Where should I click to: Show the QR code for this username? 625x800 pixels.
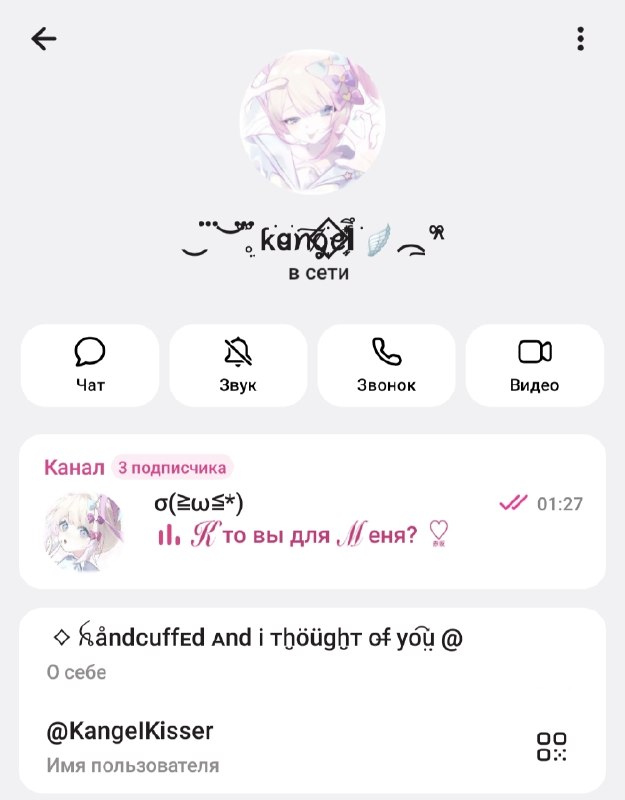(551, 746)
